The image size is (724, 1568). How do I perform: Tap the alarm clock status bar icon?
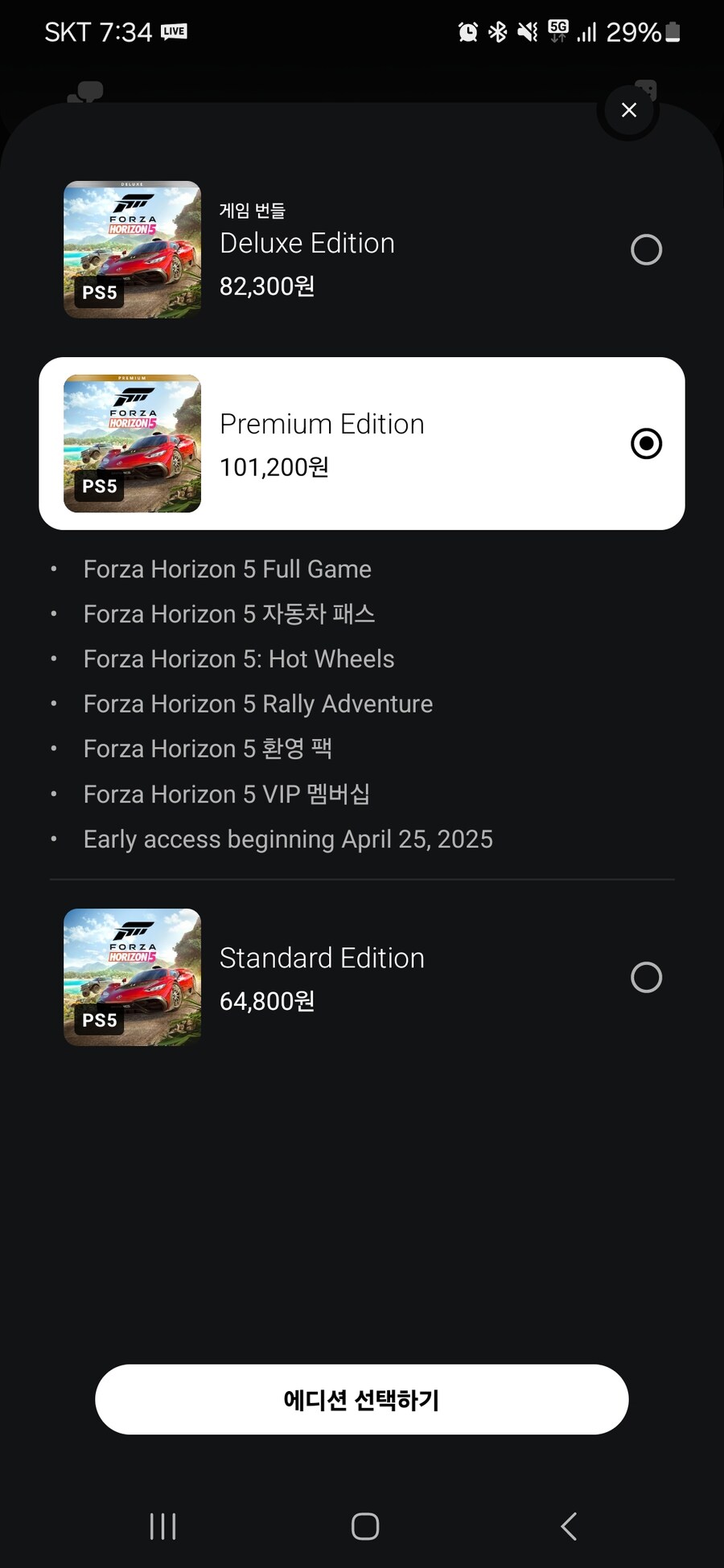click(467, 31)
